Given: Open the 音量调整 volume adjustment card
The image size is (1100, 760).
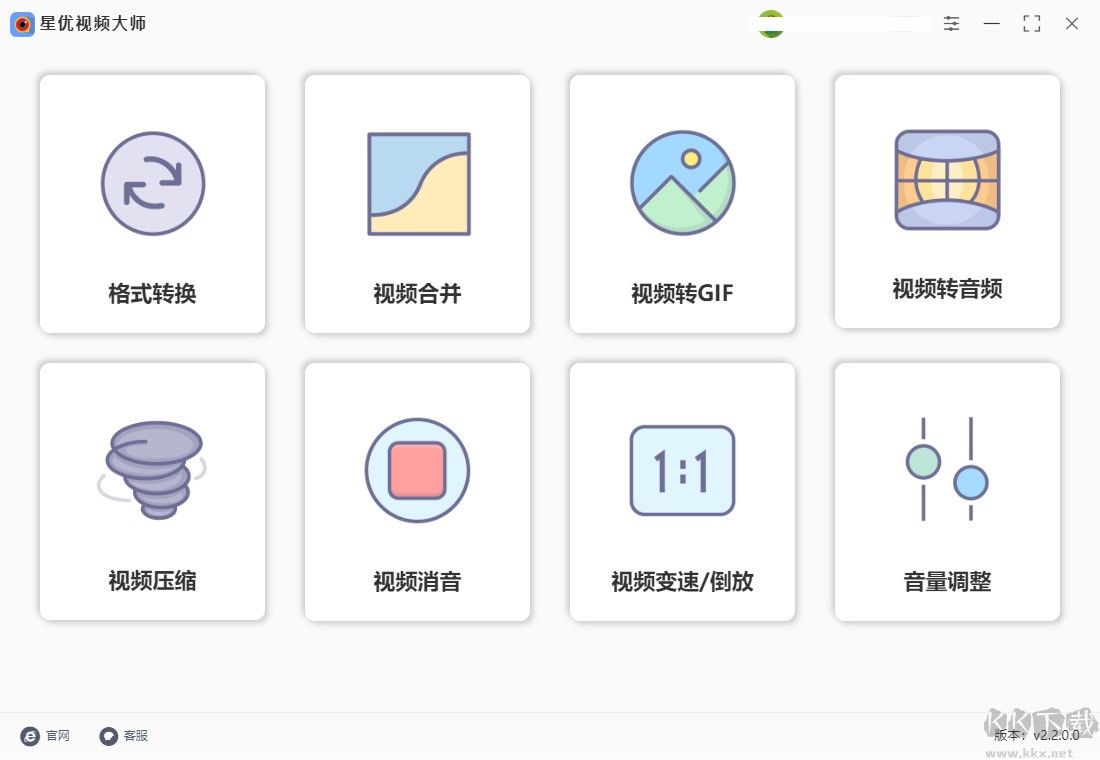Looking at the screenshot, I should point(947,491).
